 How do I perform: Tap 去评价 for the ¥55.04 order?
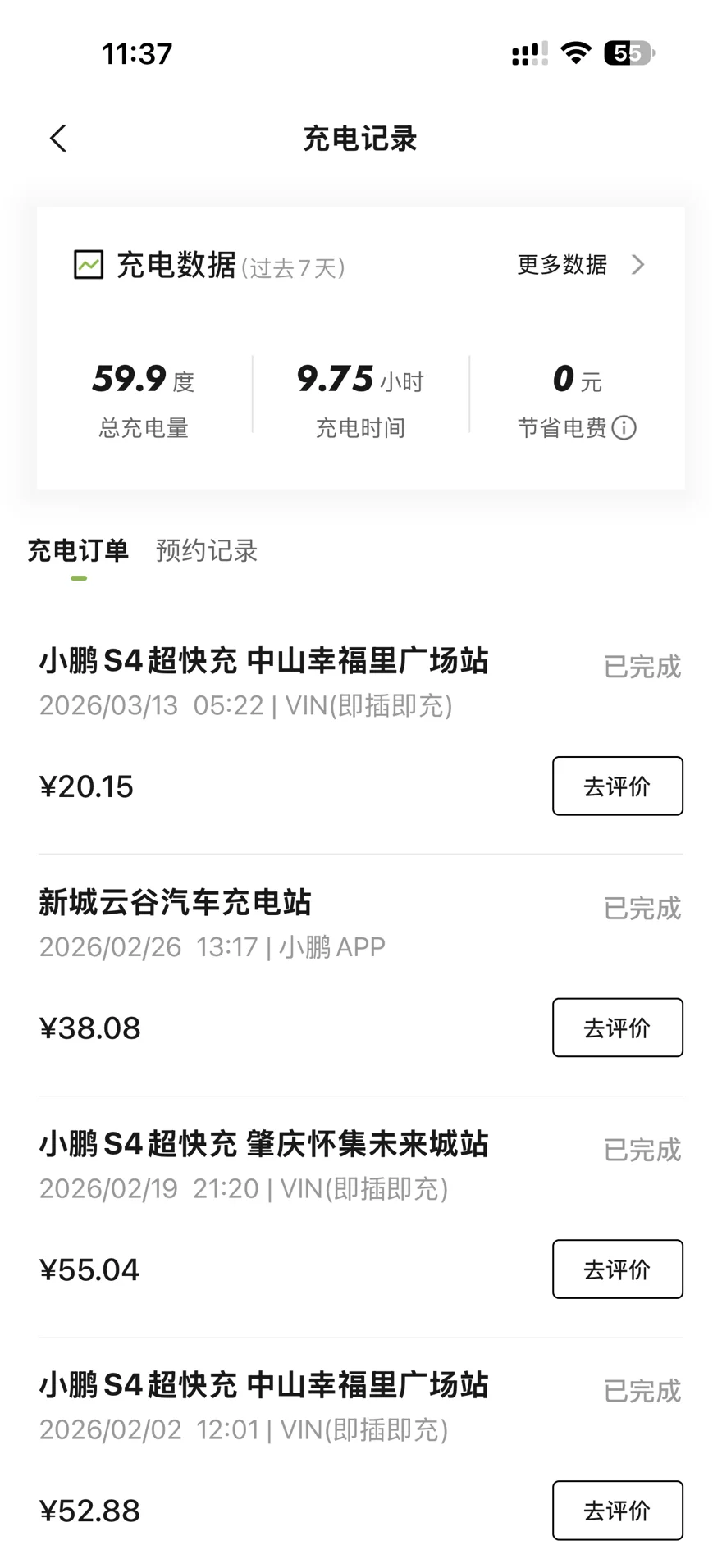[x=617, y=1269]
